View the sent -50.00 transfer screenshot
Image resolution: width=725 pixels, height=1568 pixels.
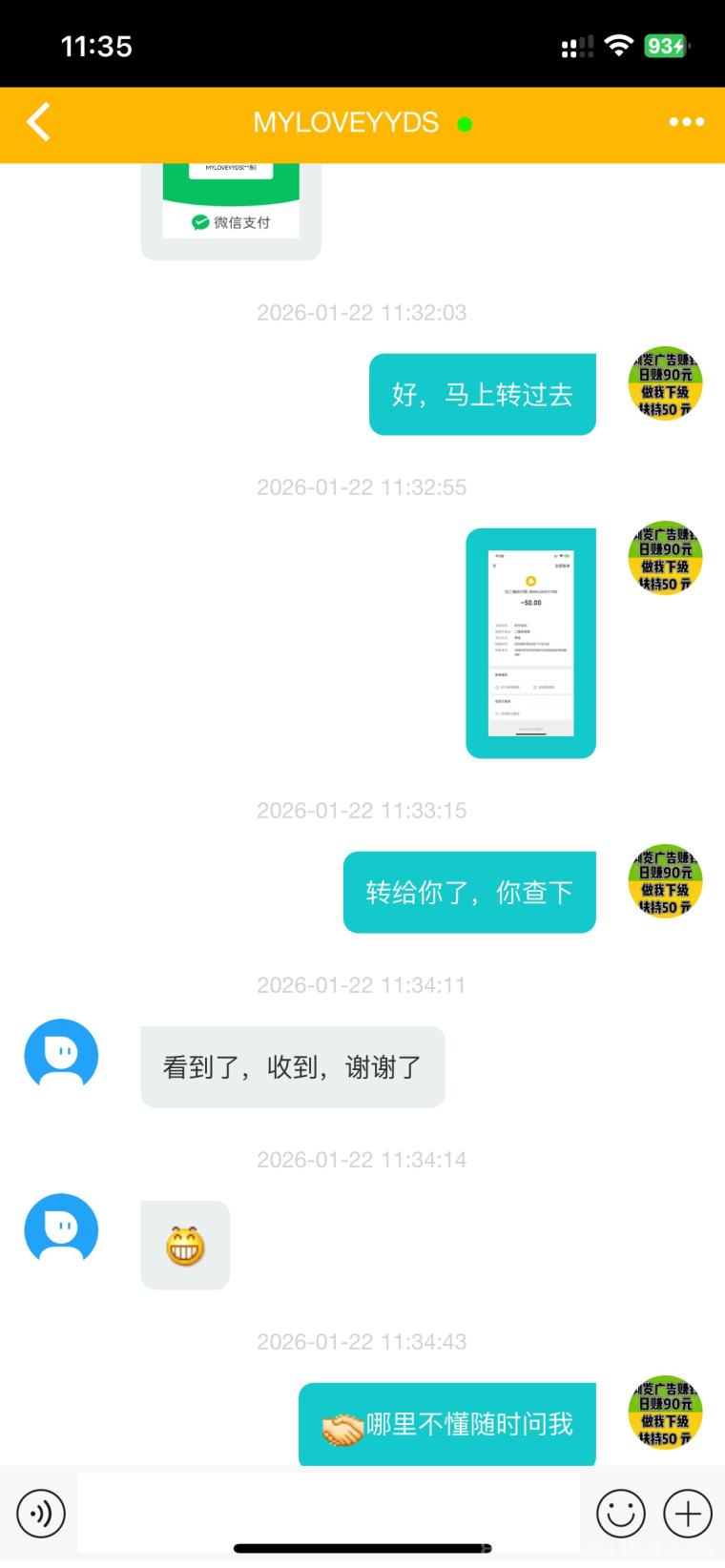click(530, 643)
